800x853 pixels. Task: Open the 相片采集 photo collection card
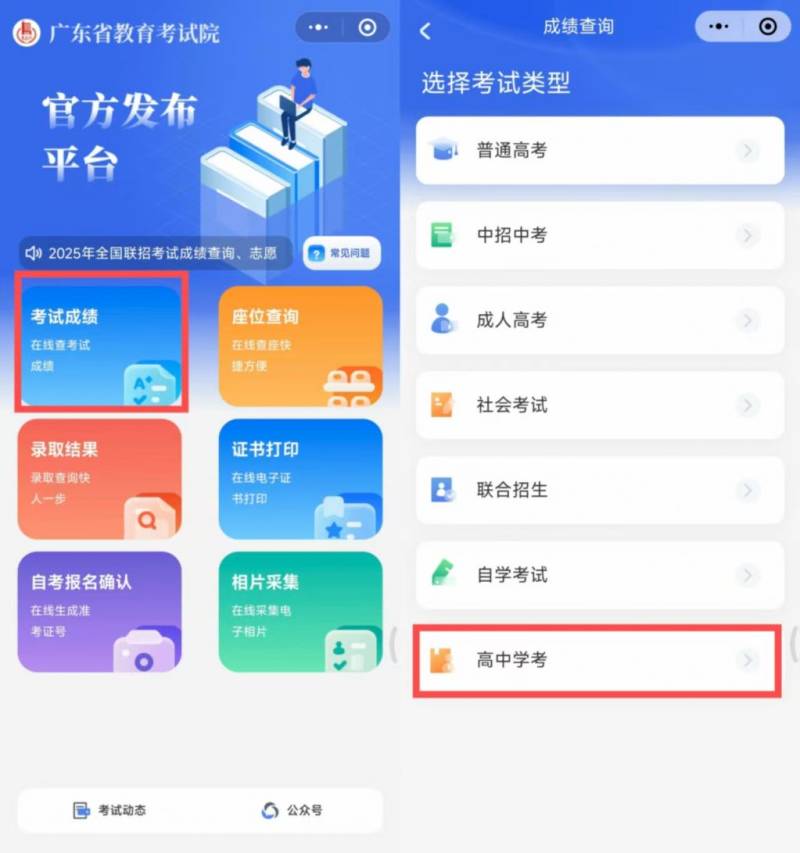pyautogui.click(x=300, y=611)
